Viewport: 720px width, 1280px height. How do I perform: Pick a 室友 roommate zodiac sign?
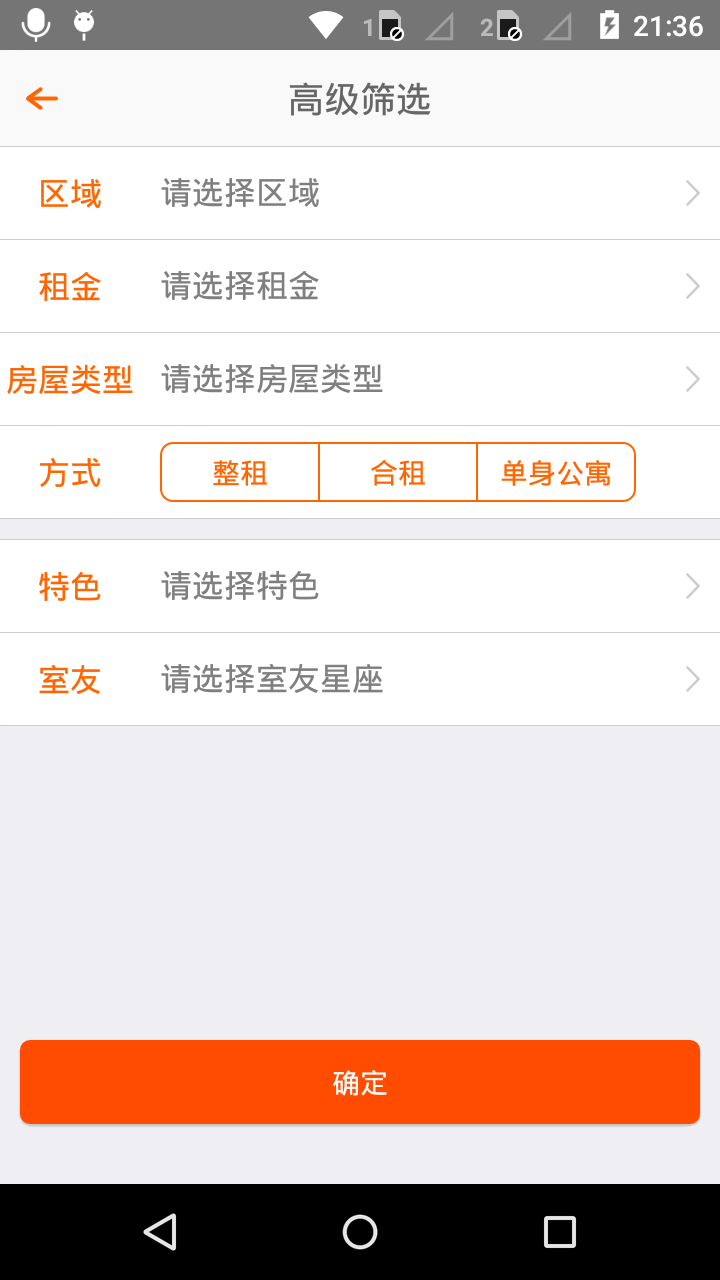(x=360, y=680)
